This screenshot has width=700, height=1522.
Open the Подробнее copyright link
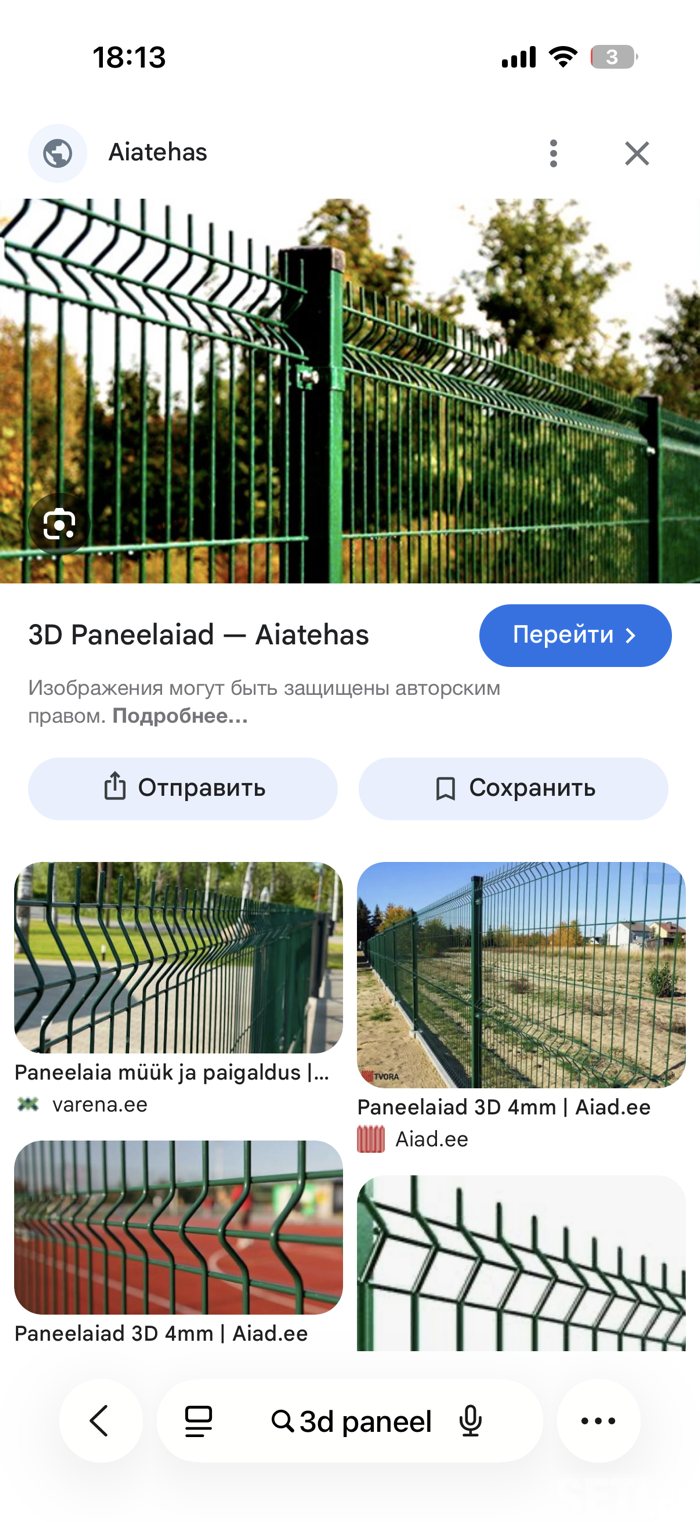pyautogui.click(x=180, y=716)
